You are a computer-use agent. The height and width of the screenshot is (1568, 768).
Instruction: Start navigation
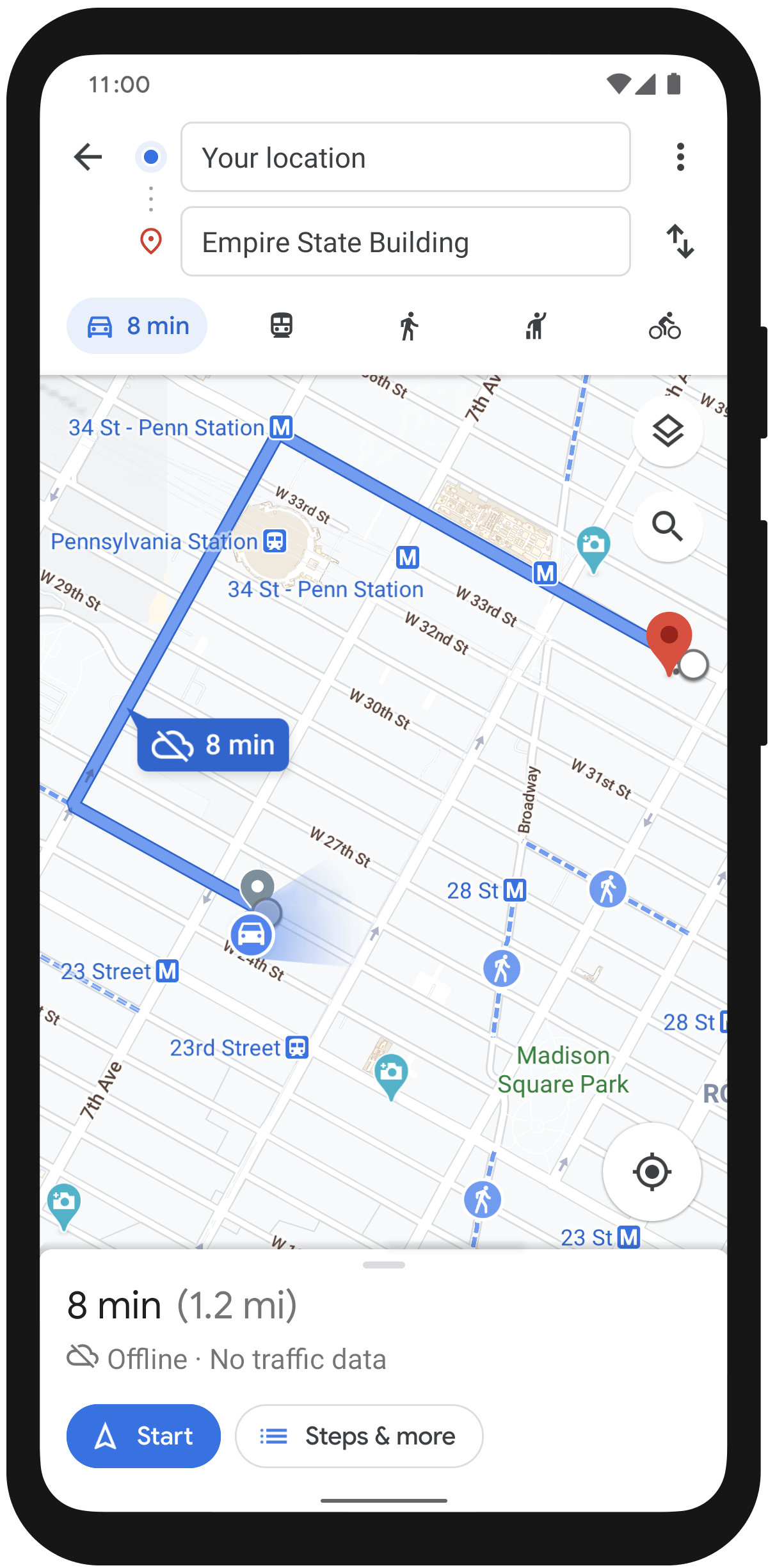pyautogui.click(x=143, y=1436)
